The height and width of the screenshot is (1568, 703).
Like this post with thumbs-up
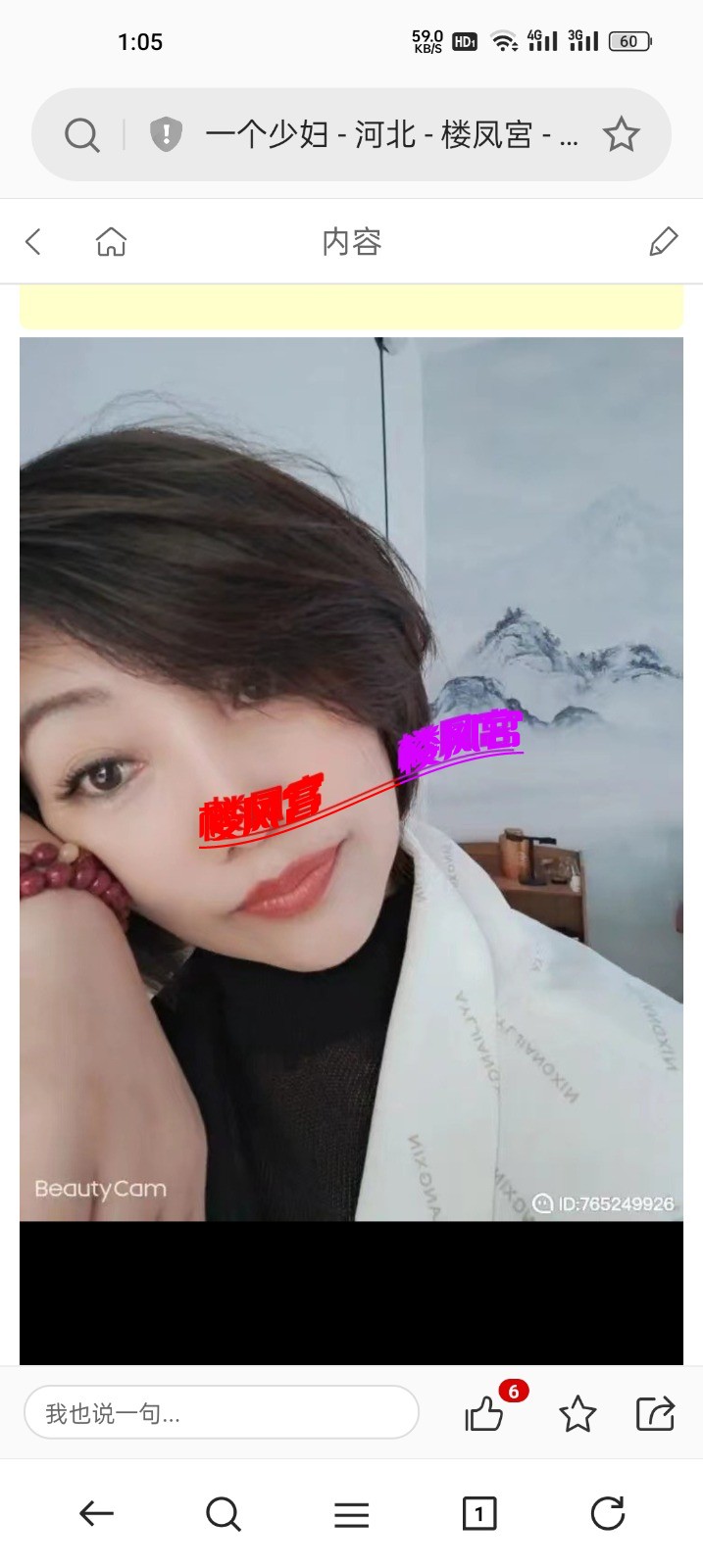click(484, 1413)
